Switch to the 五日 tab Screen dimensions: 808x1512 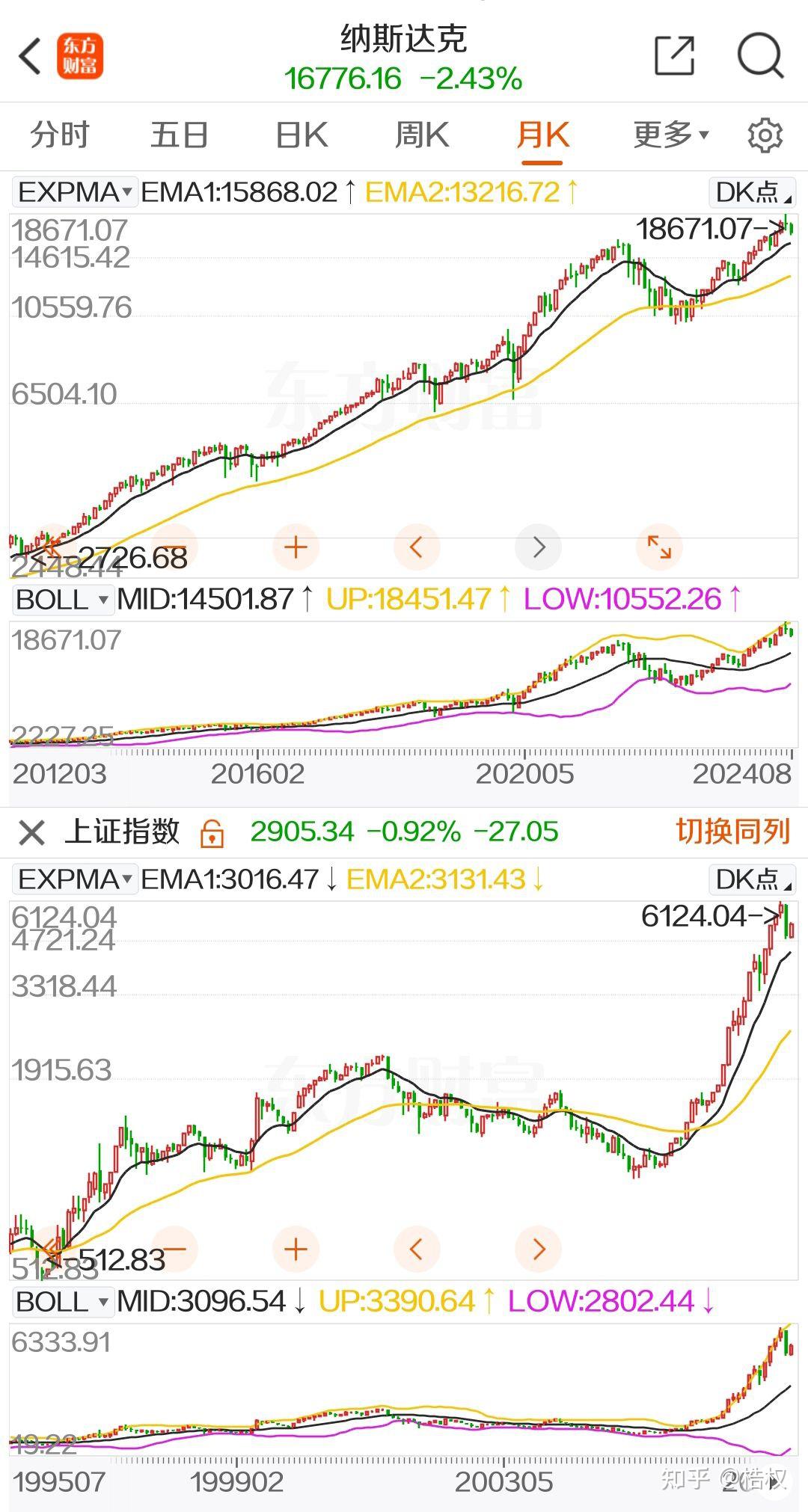pos(180,135)
